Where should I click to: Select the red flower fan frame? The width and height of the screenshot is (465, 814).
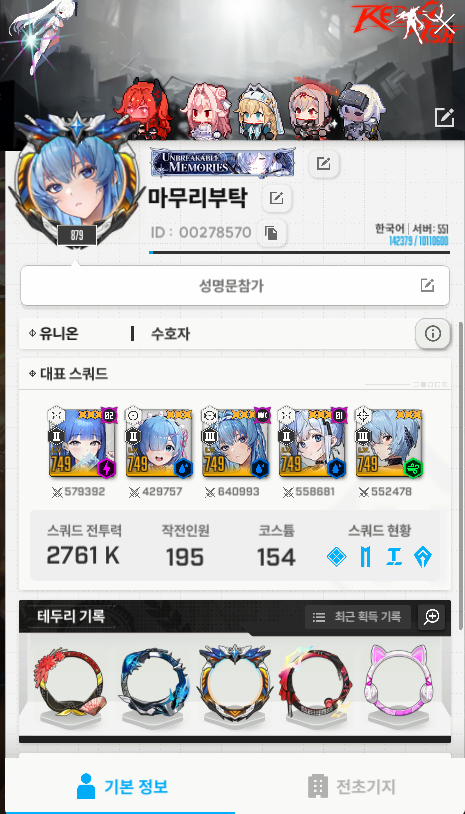click(69, 679)
